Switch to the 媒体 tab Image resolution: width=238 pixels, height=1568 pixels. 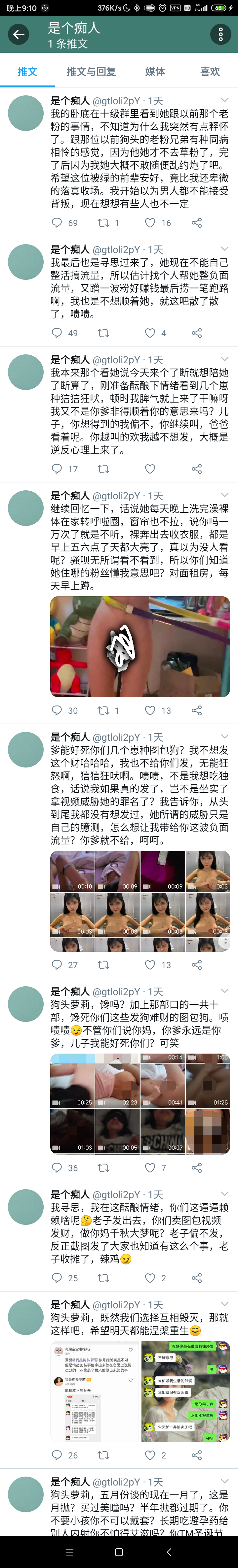pyautogui.click(x=155, y=72)
